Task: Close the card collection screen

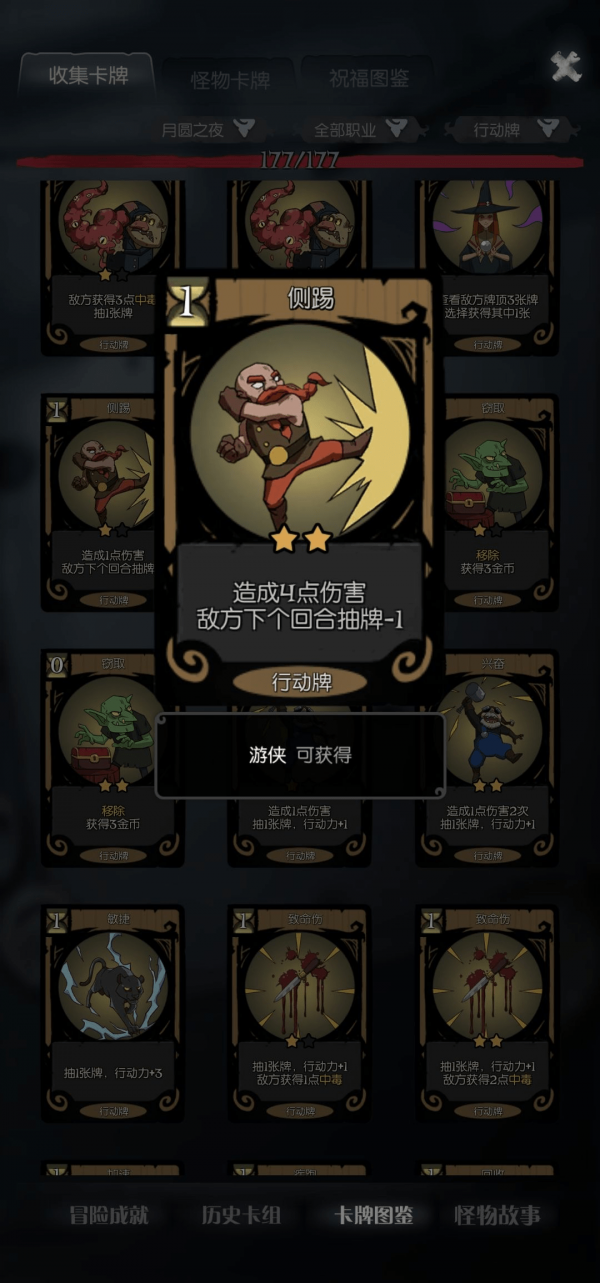Action: [x=566, y=67]
